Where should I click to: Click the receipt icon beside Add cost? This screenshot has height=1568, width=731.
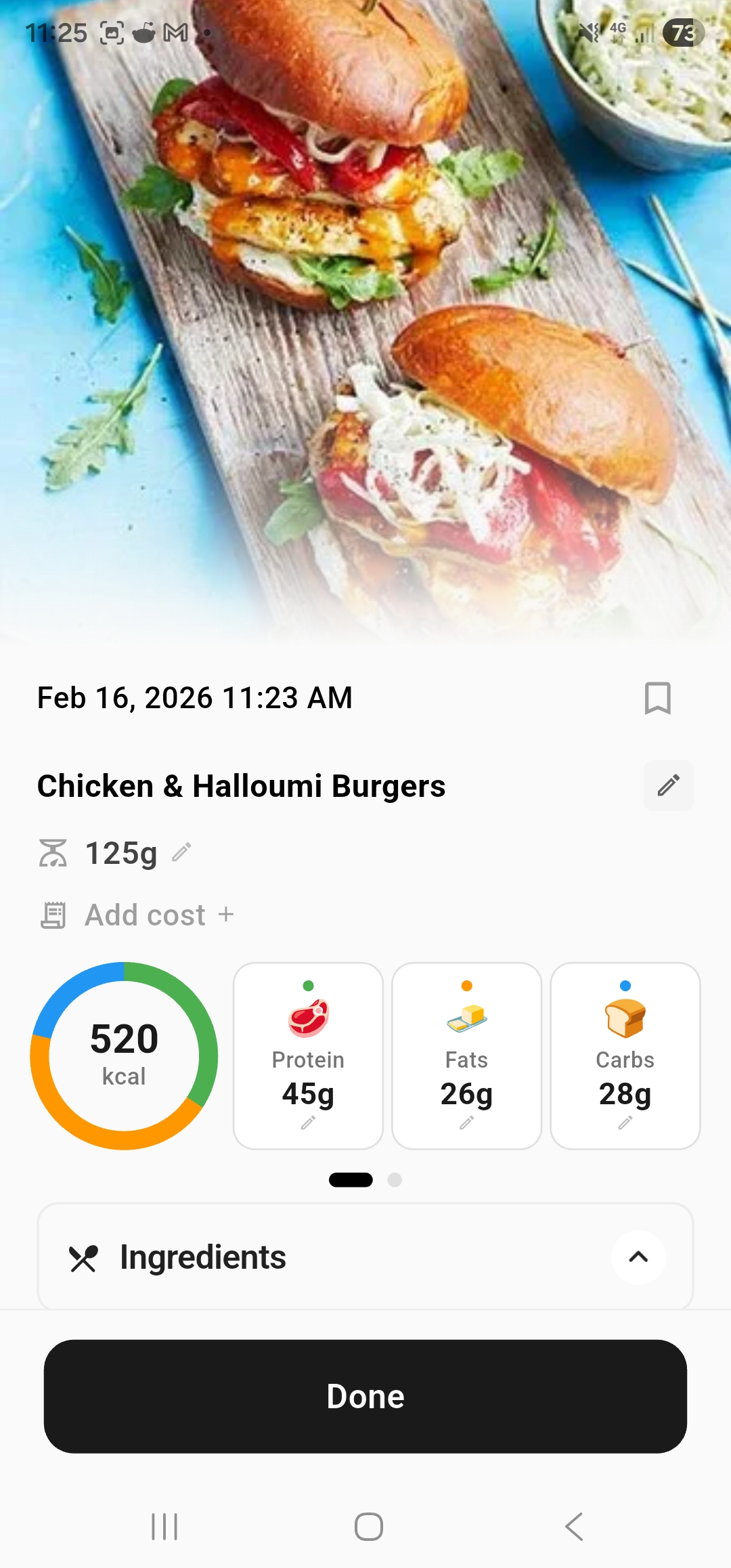[x=53, y=915]
